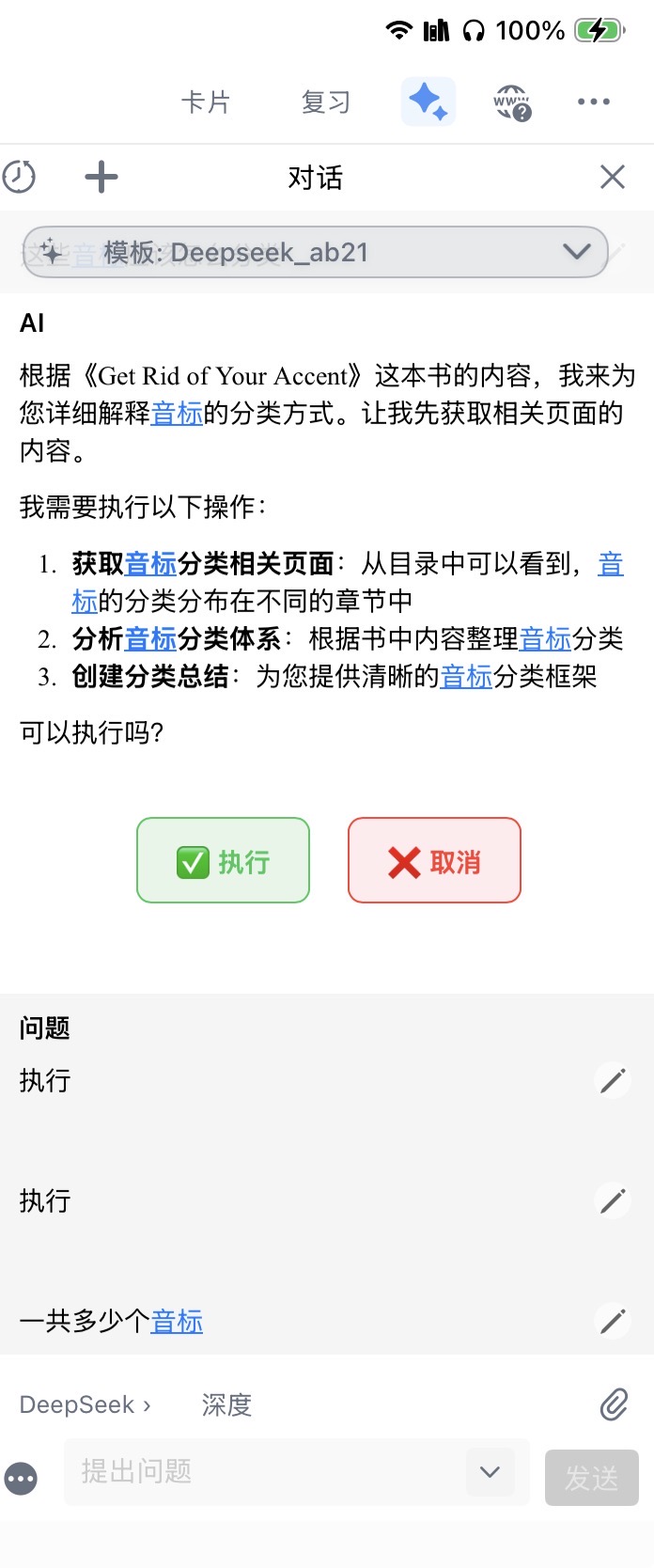Viewport: 654px width, 1568px height.
Task: Switch to the 复习 tab
Action: 326,102
